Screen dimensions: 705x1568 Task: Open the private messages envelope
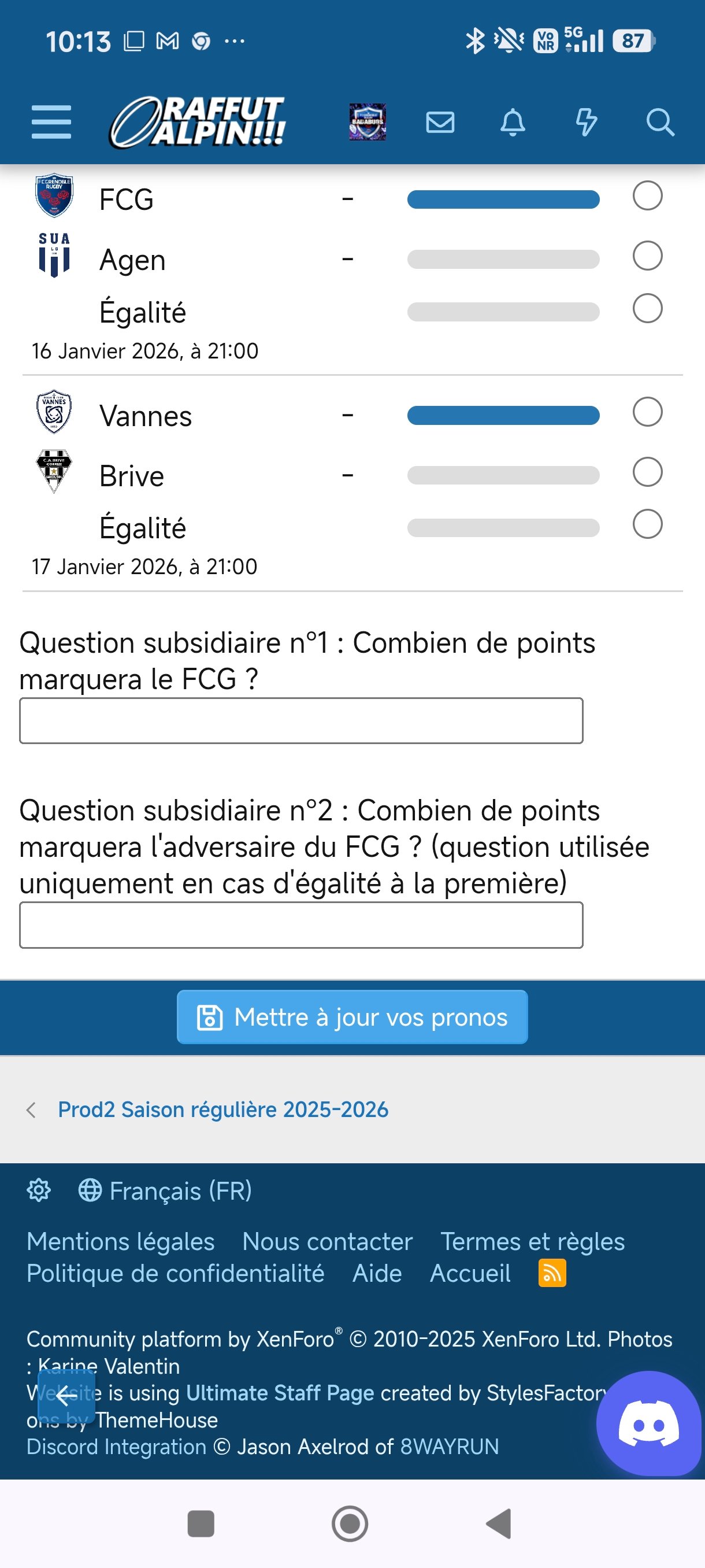[440, 123]
